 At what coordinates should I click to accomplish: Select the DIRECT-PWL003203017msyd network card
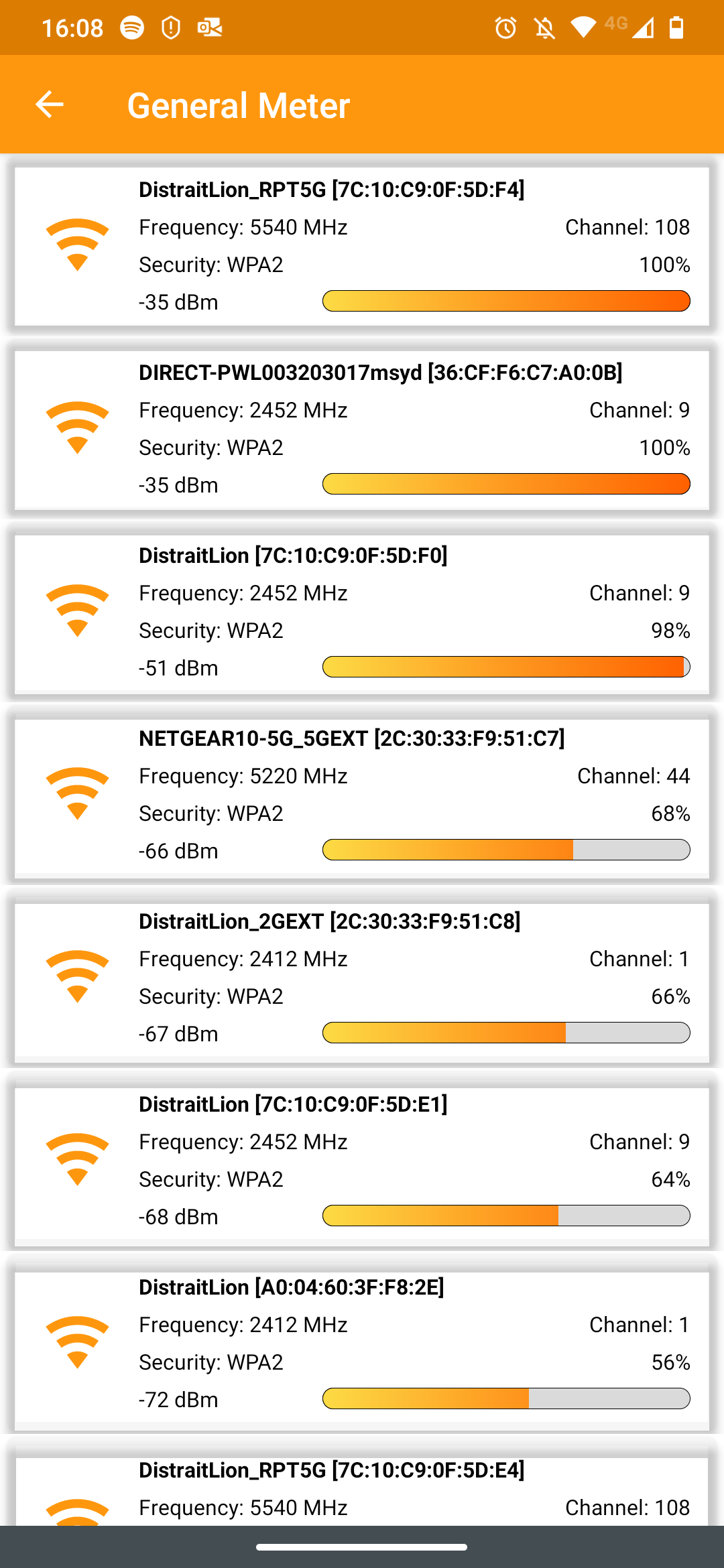tap(362, 429)
